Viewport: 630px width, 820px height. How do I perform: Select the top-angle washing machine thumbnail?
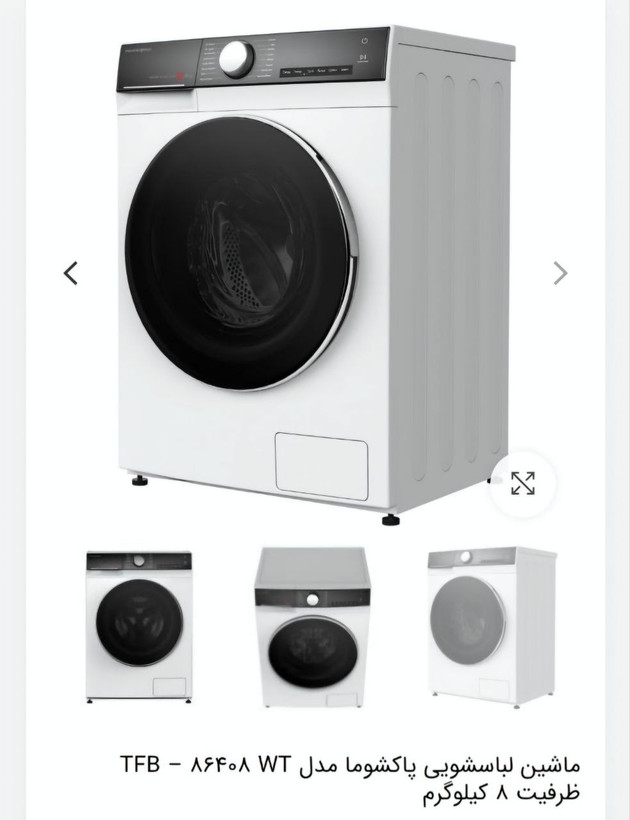coord(312,627)
